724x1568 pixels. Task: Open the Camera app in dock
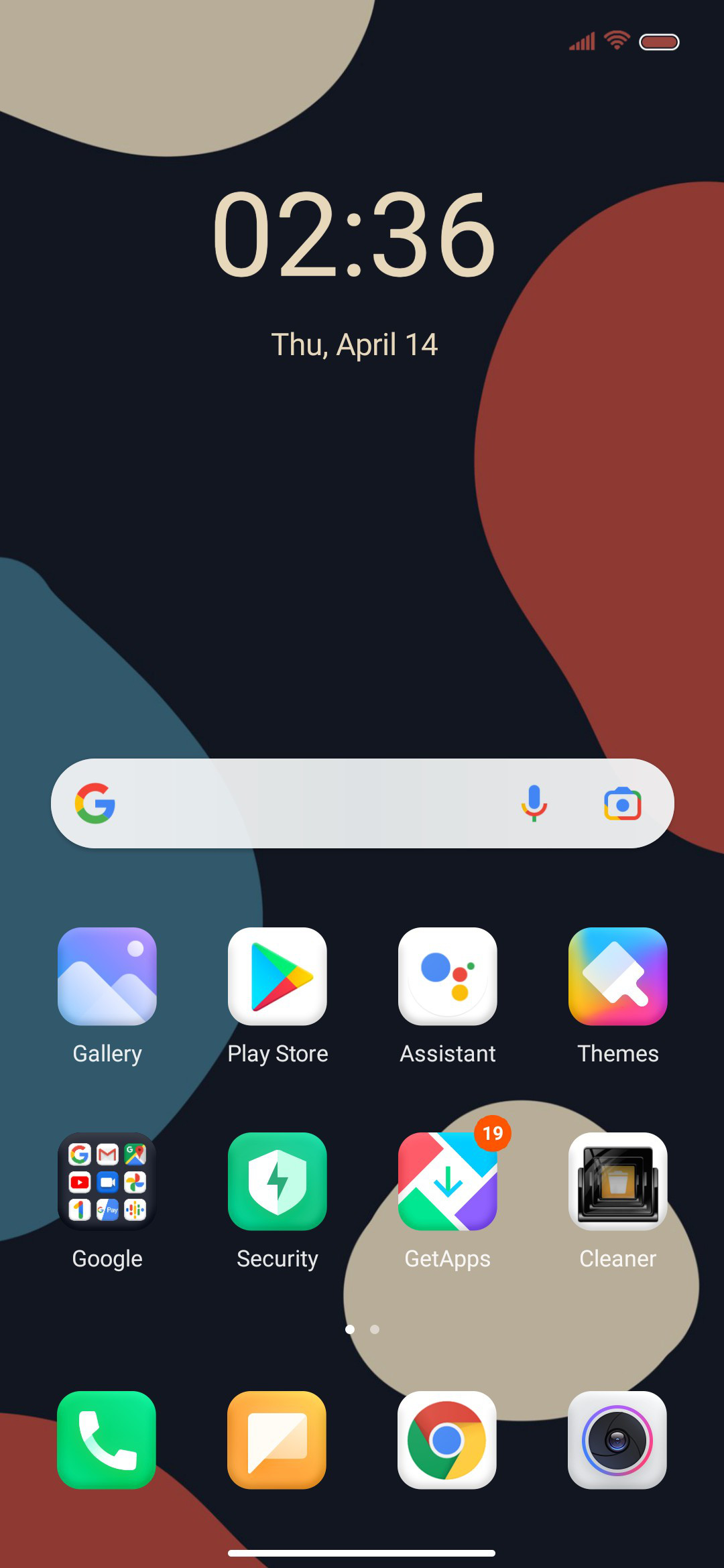coord(617,1440)
